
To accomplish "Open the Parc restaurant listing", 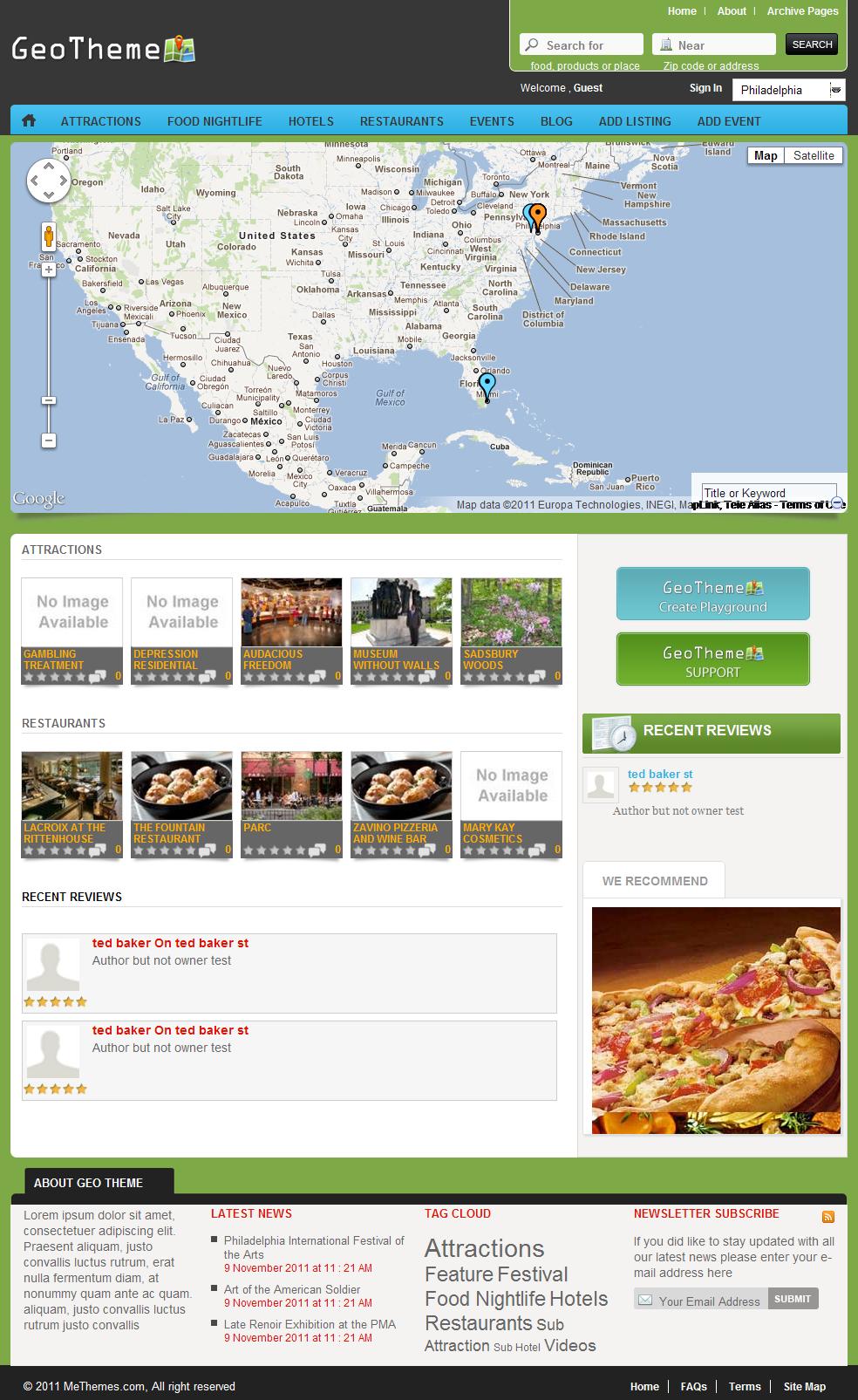I will tap(291, 805).
